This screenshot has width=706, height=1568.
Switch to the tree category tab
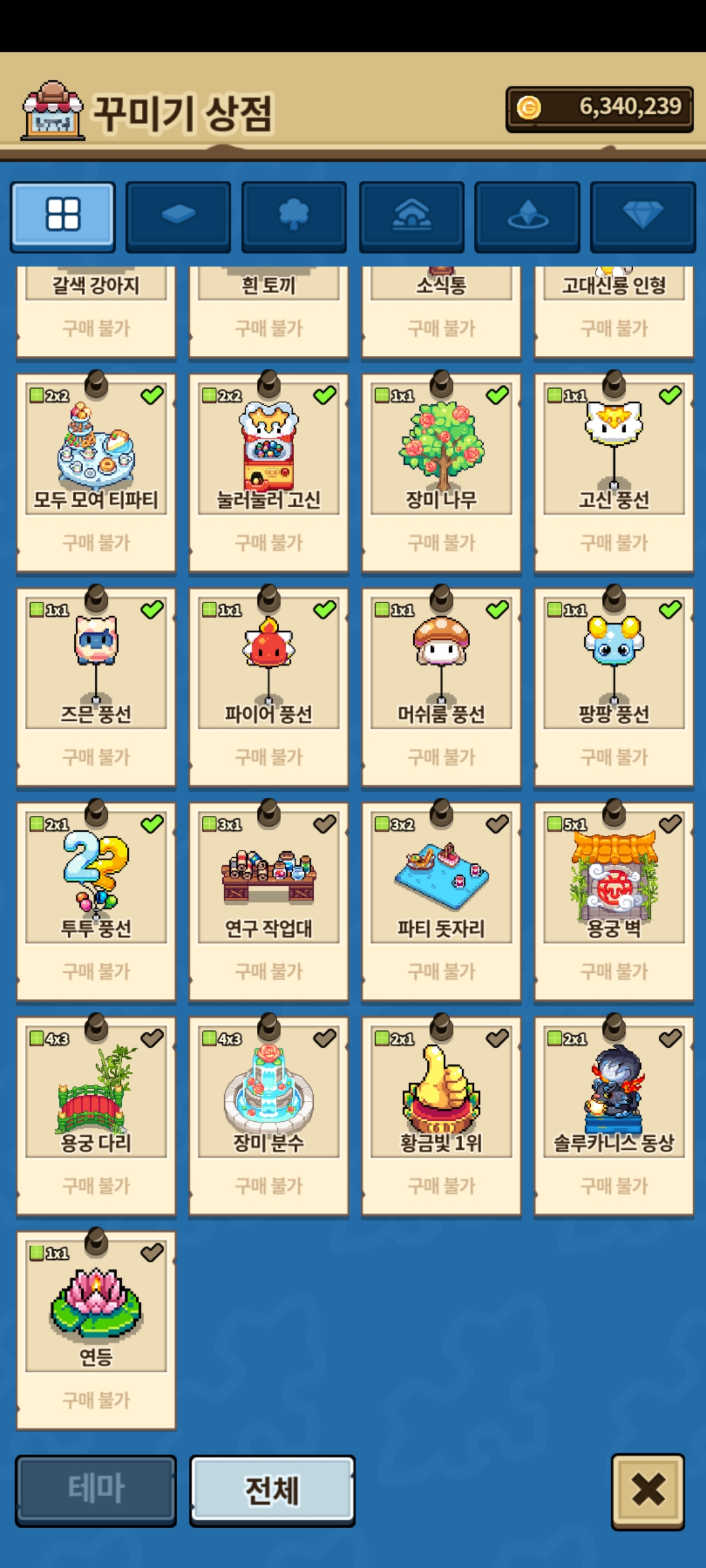294,216
